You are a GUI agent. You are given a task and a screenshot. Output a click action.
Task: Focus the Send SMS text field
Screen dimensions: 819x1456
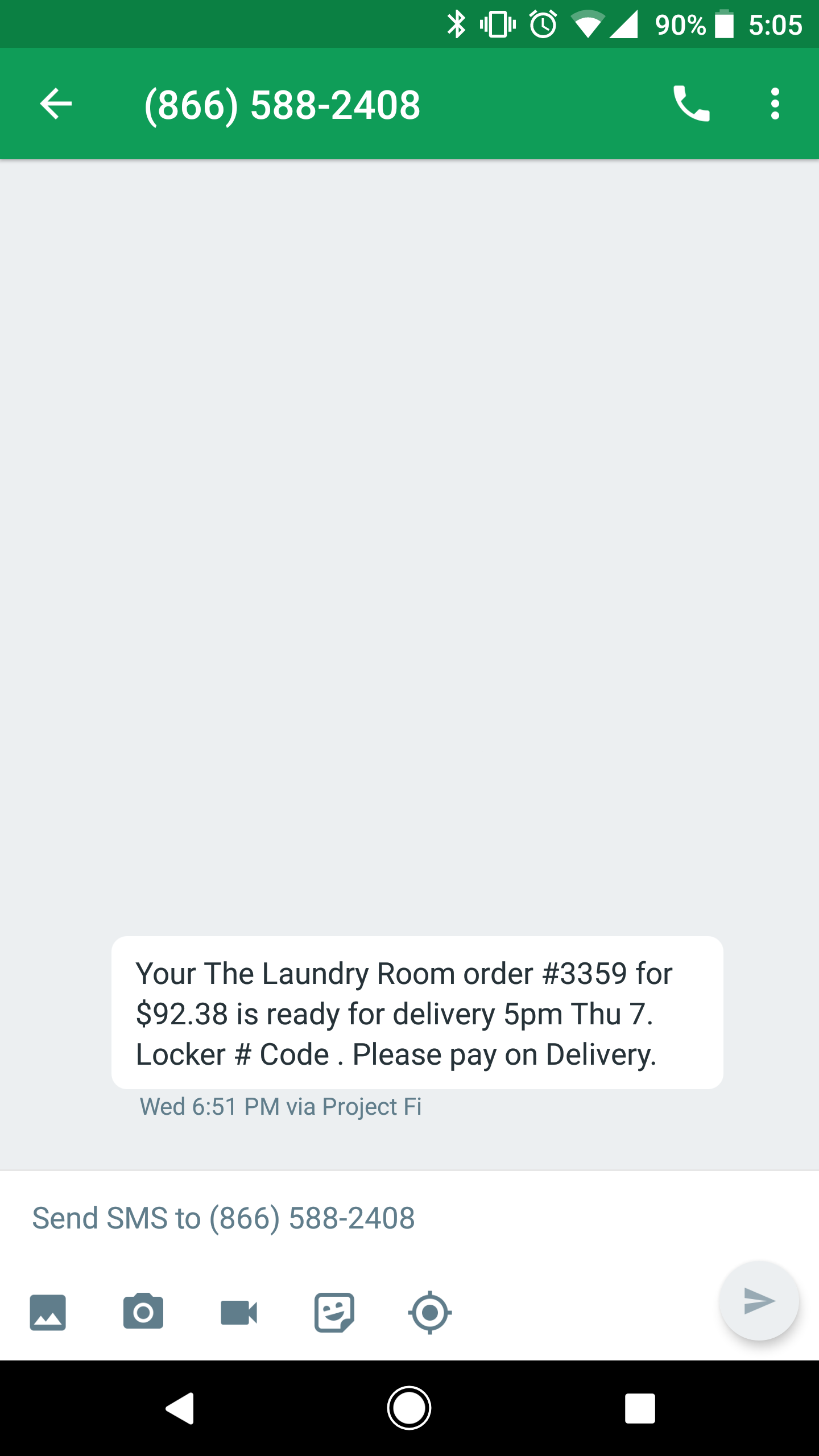coord(364,1218)
